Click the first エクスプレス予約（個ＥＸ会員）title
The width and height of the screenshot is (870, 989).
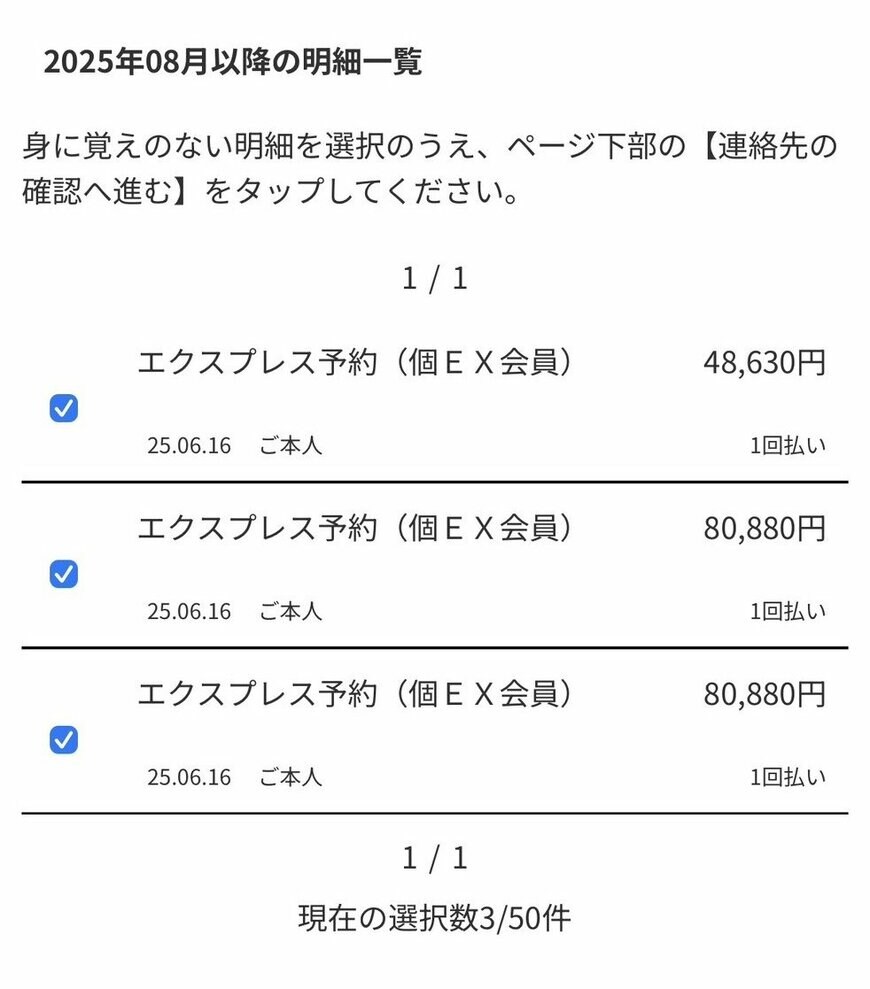pyautogui.click(x=357, y=363)
